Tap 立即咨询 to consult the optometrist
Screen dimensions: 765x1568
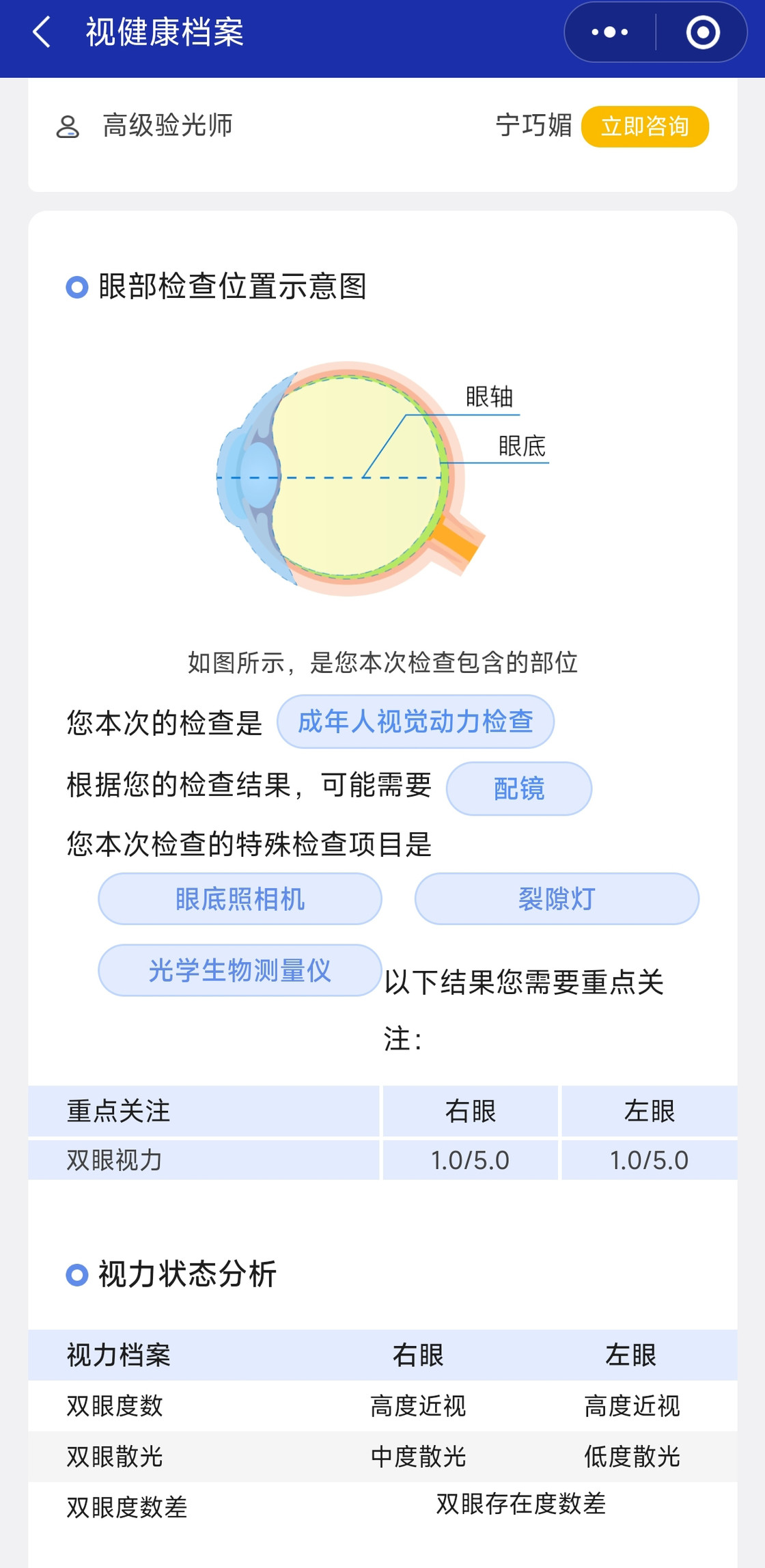[644, 126]
